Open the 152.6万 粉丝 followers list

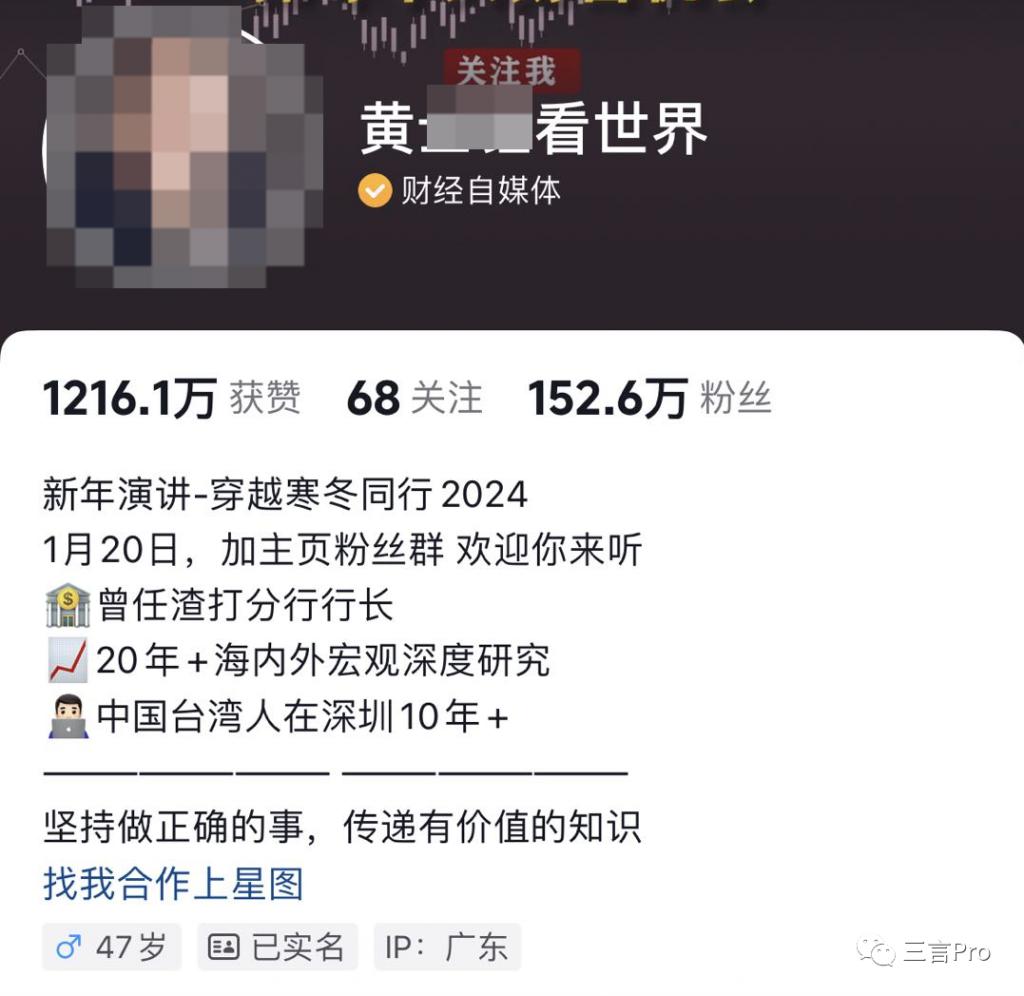click(649, 399)
